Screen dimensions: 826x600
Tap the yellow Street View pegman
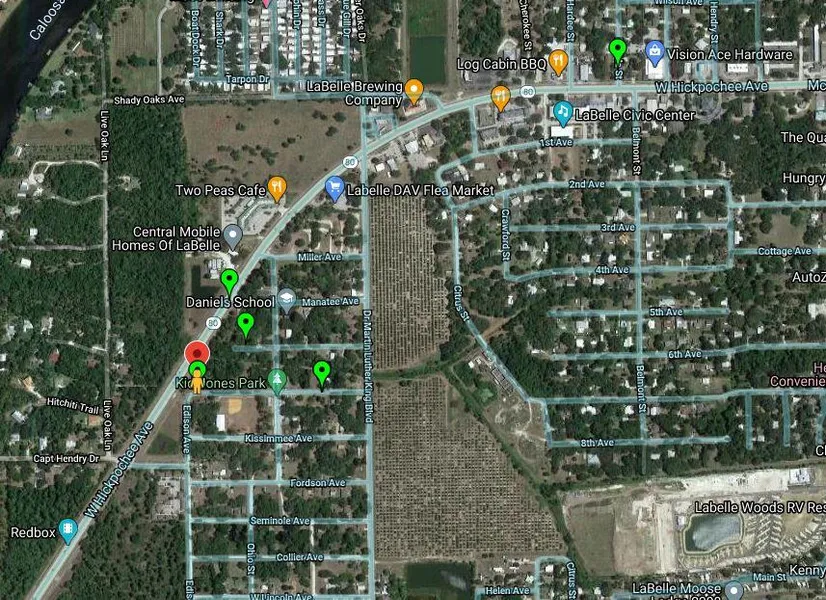[x=197, y=380]
